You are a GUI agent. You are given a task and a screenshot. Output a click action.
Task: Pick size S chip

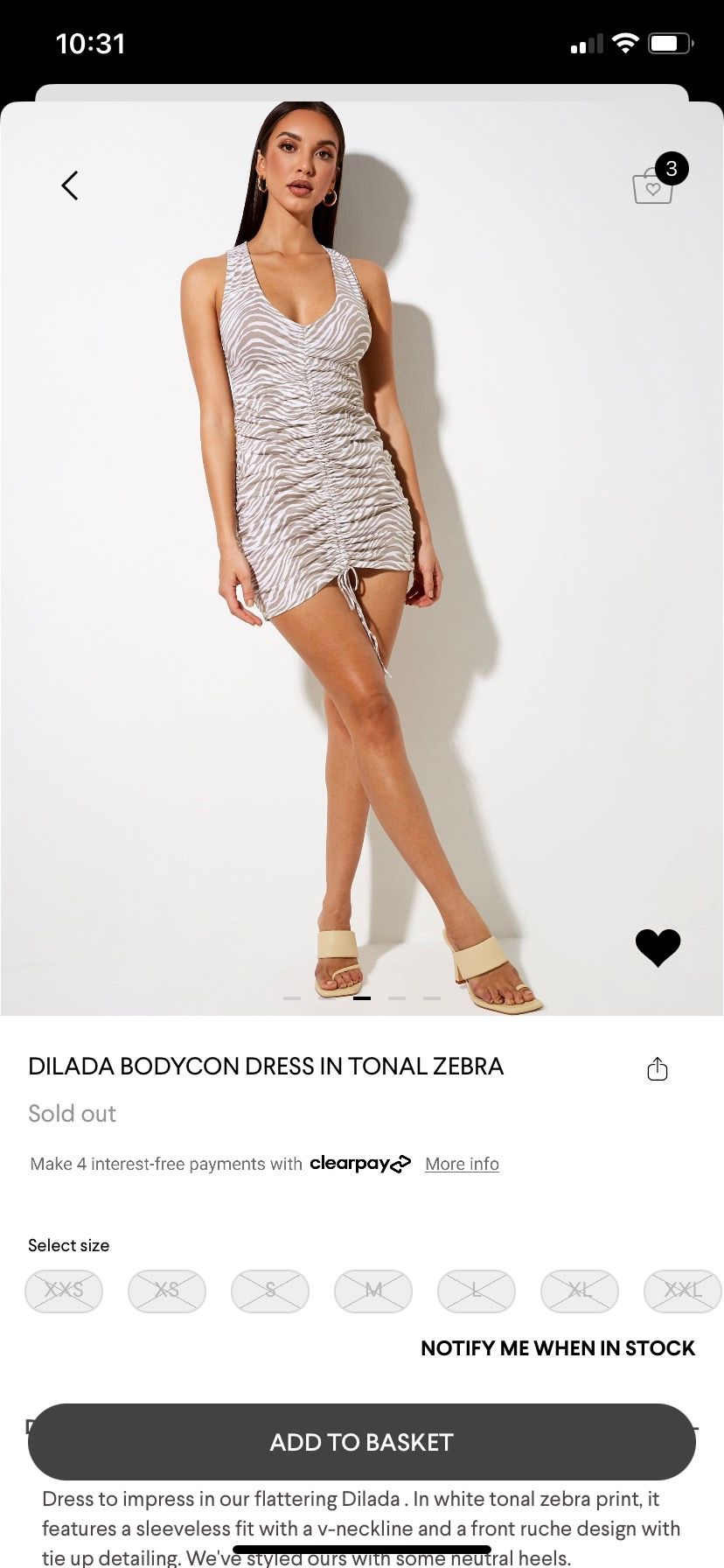270,1291
